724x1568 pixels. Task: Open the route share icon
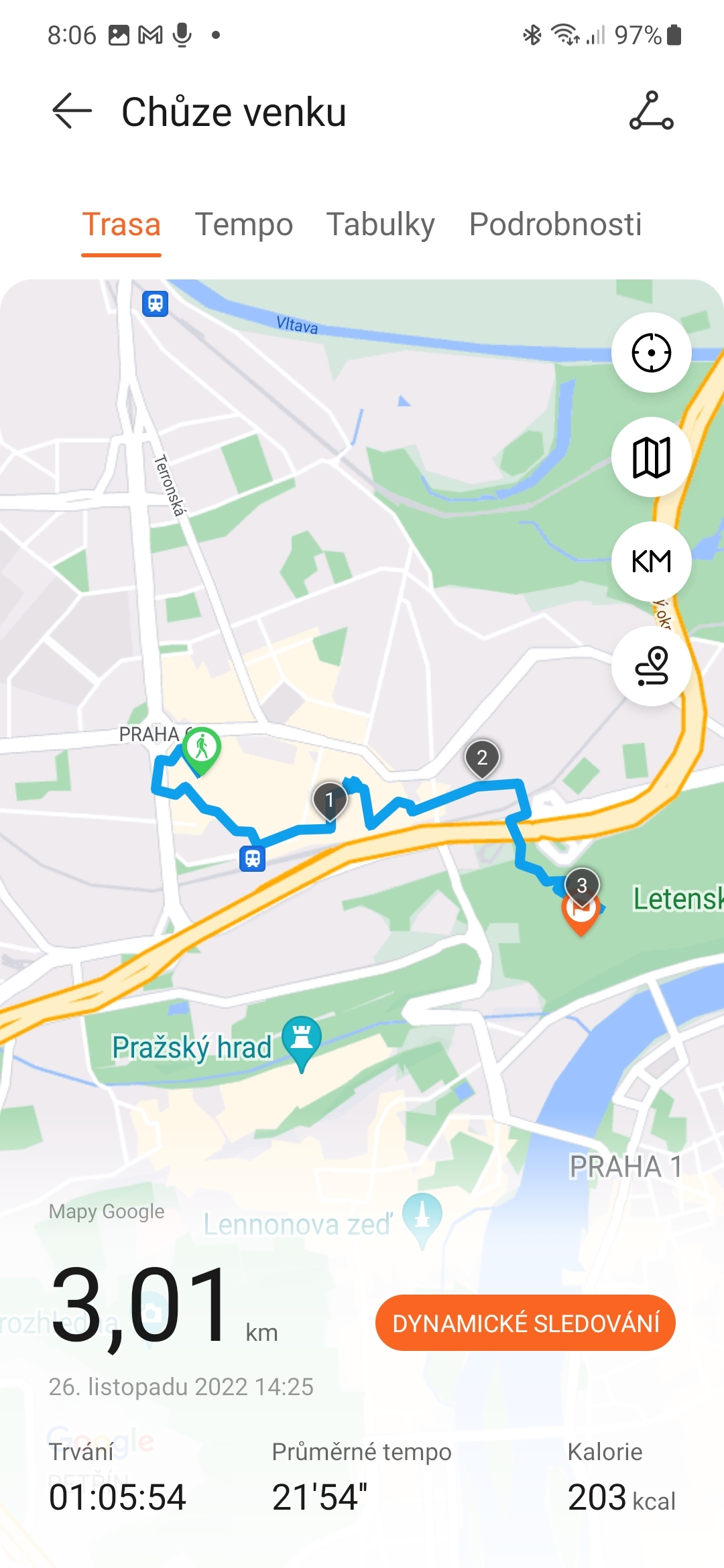pos(651,111)
